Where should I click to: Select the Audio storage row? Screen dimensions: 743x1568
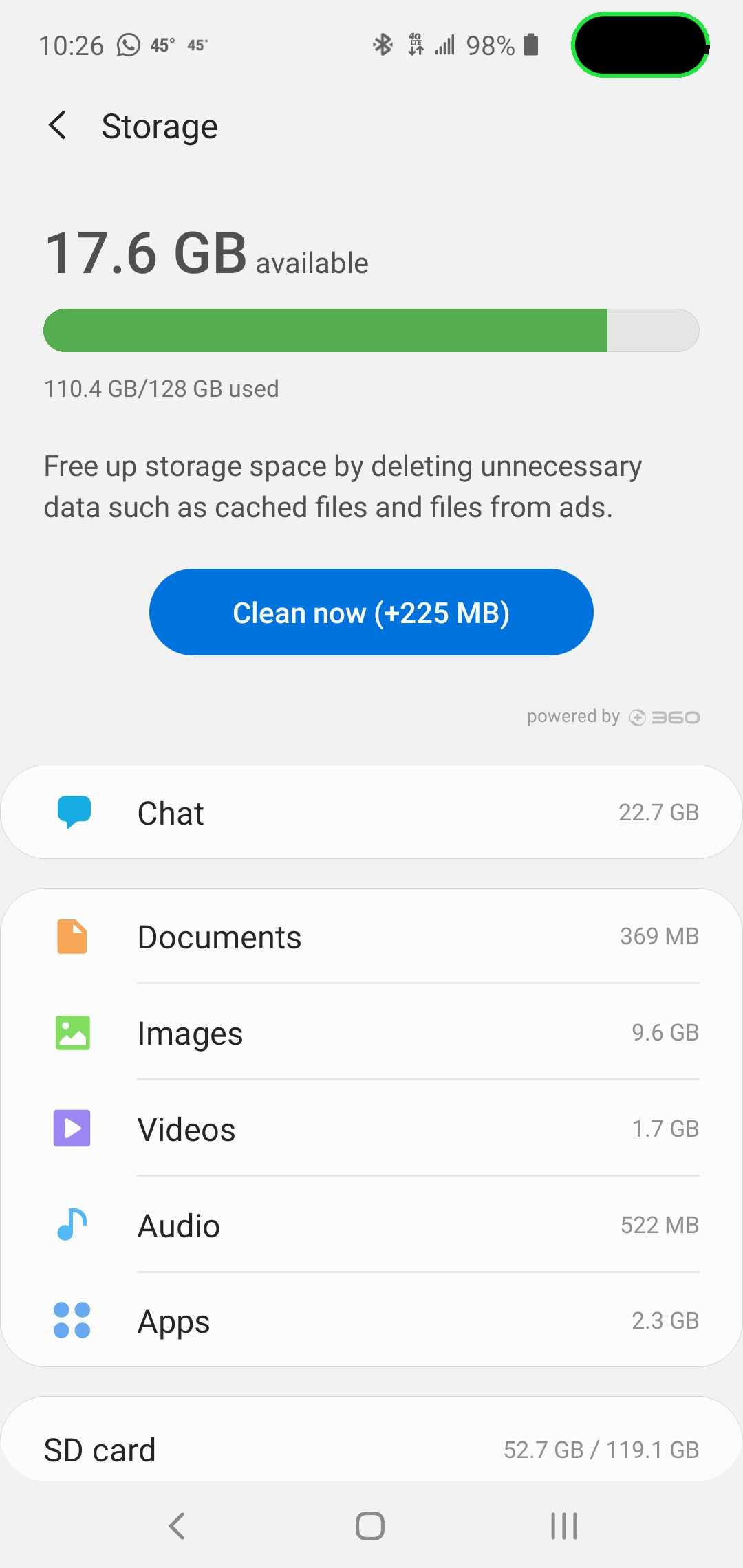(371, 1224)
